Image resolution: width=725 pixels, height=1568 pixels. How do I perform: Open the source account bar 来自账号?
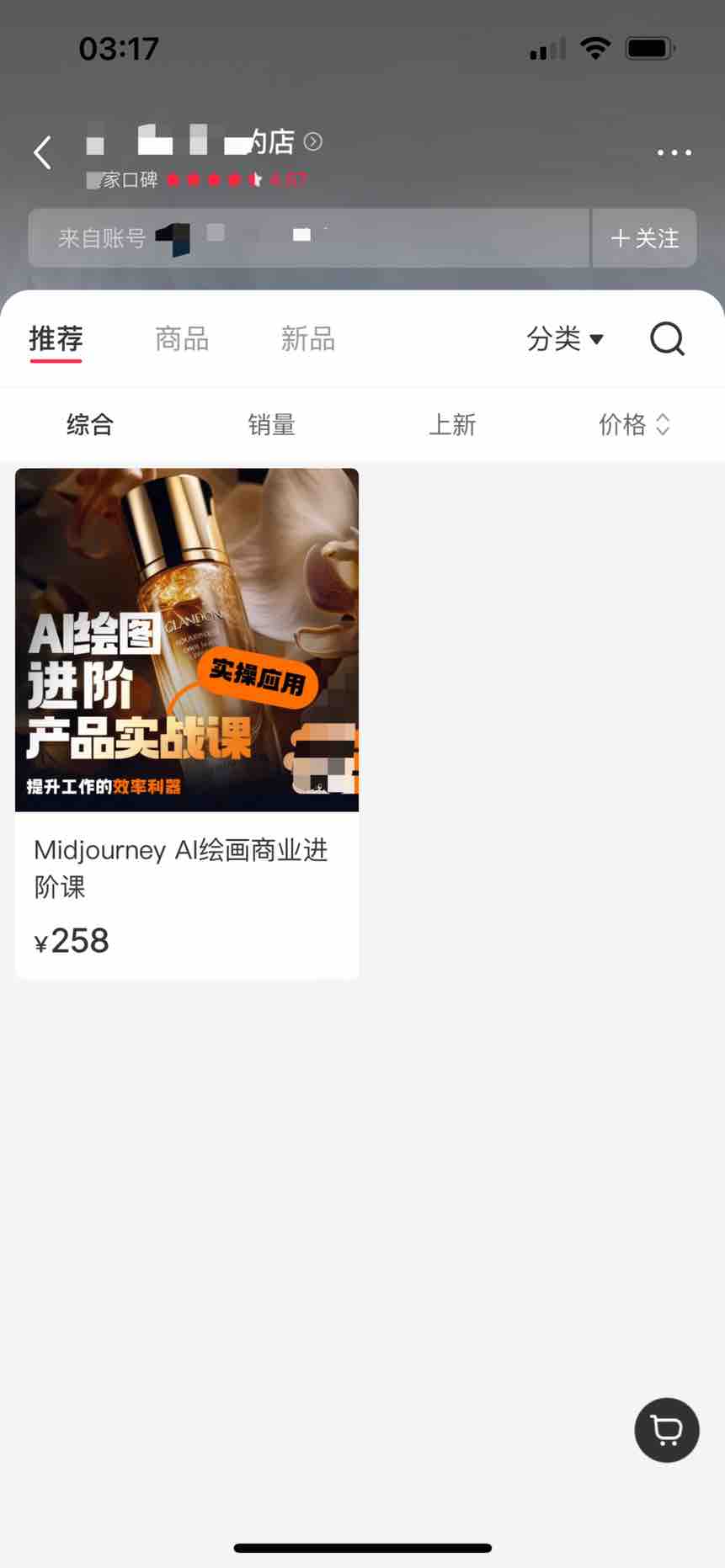pyautogui.click(x=308, y=238)
